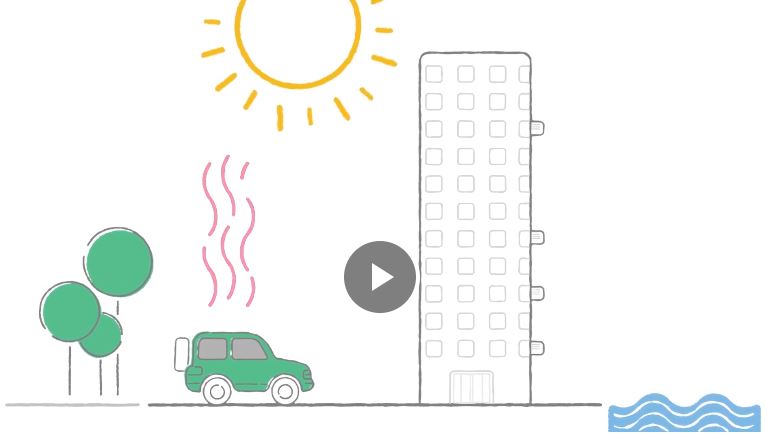Play the video with the play button

click(380, 277)
